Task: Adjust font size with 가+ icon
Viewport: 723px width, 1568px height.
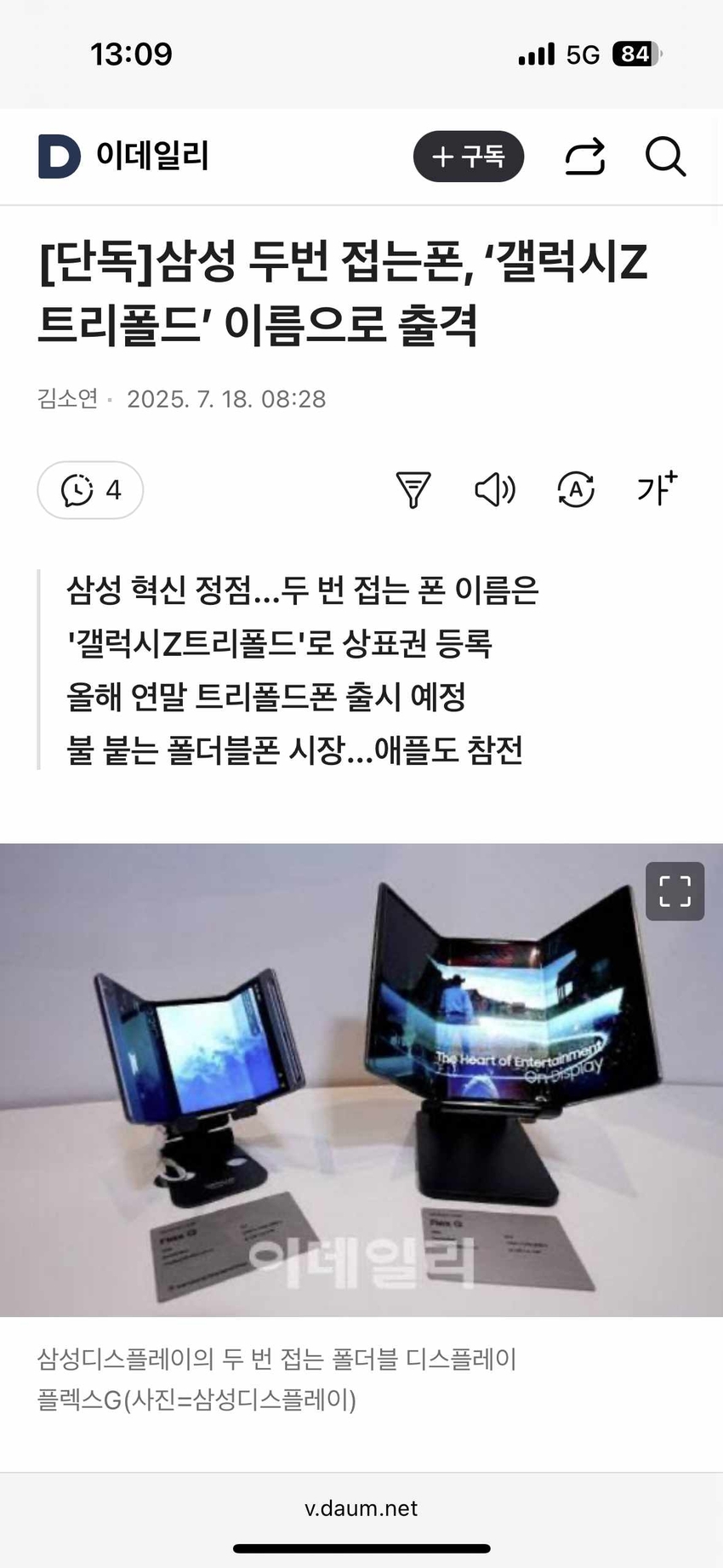Action: pyautogui.click(x=657, y=488)
